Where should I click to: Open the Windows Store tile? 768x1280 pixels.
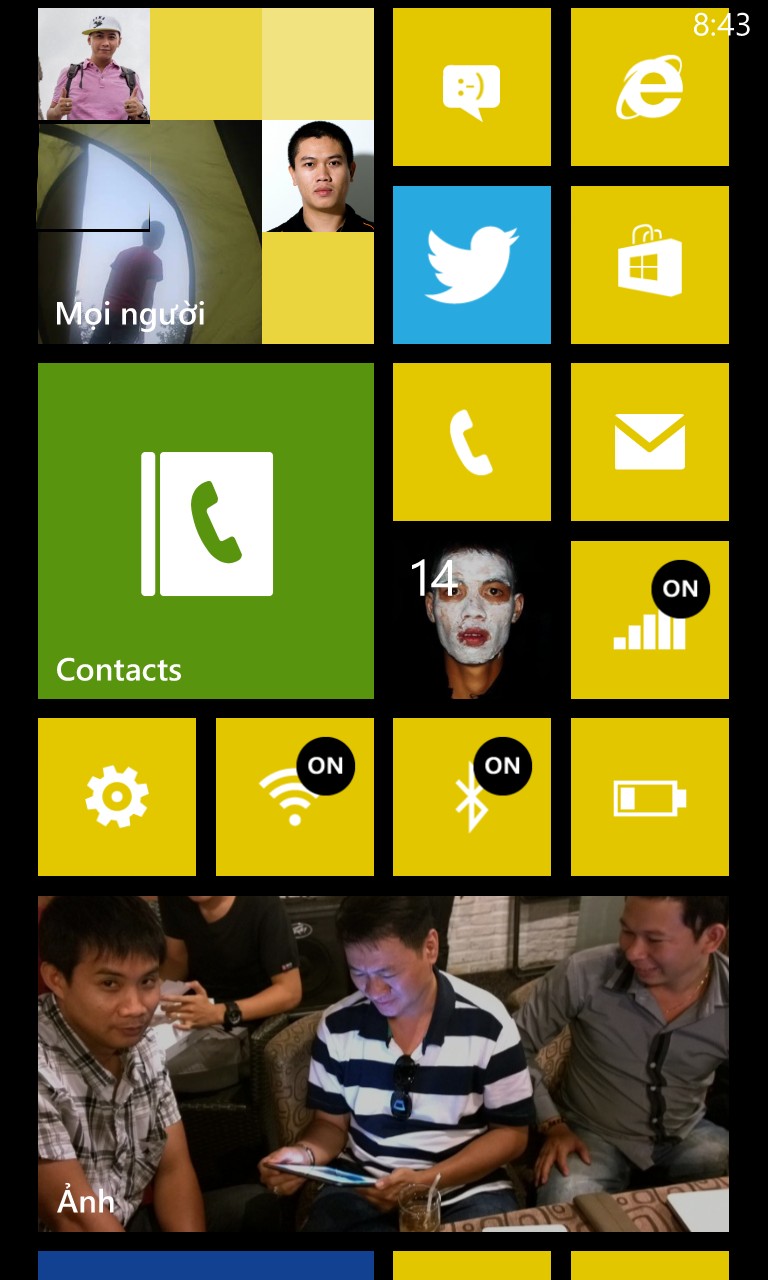[650, 265]
